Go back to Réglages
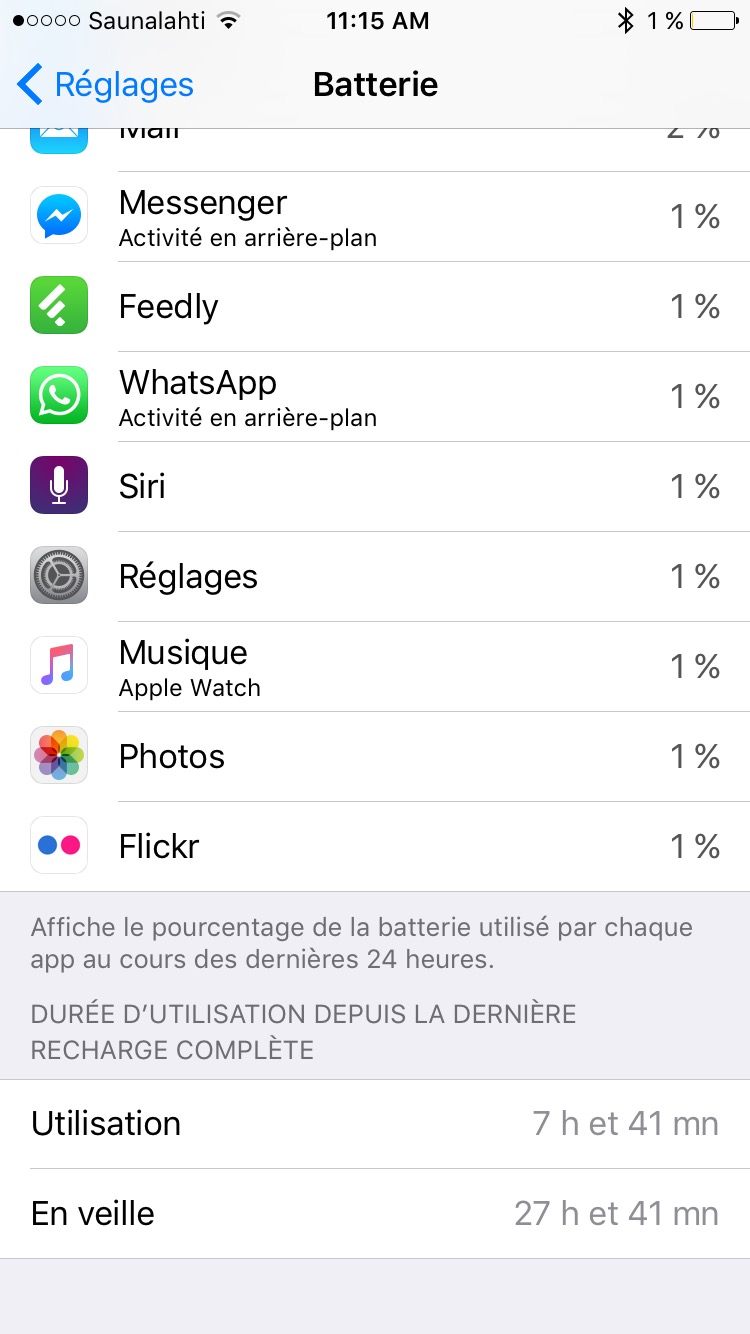Viewport: 750px width, 1334px height. pos(105,85)
